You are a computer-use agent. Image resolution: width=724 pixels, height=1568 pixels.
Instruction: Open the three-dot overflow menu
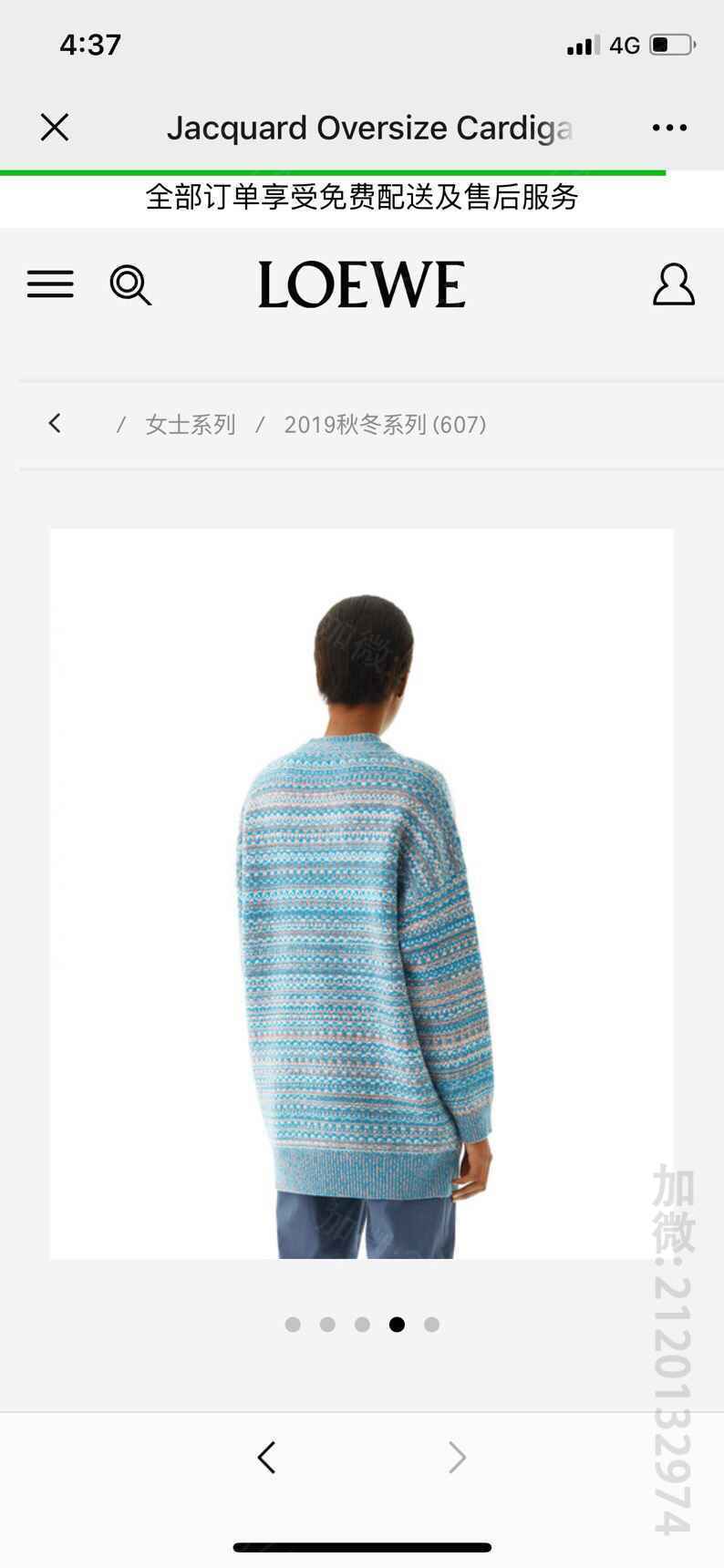pos(669,128)
